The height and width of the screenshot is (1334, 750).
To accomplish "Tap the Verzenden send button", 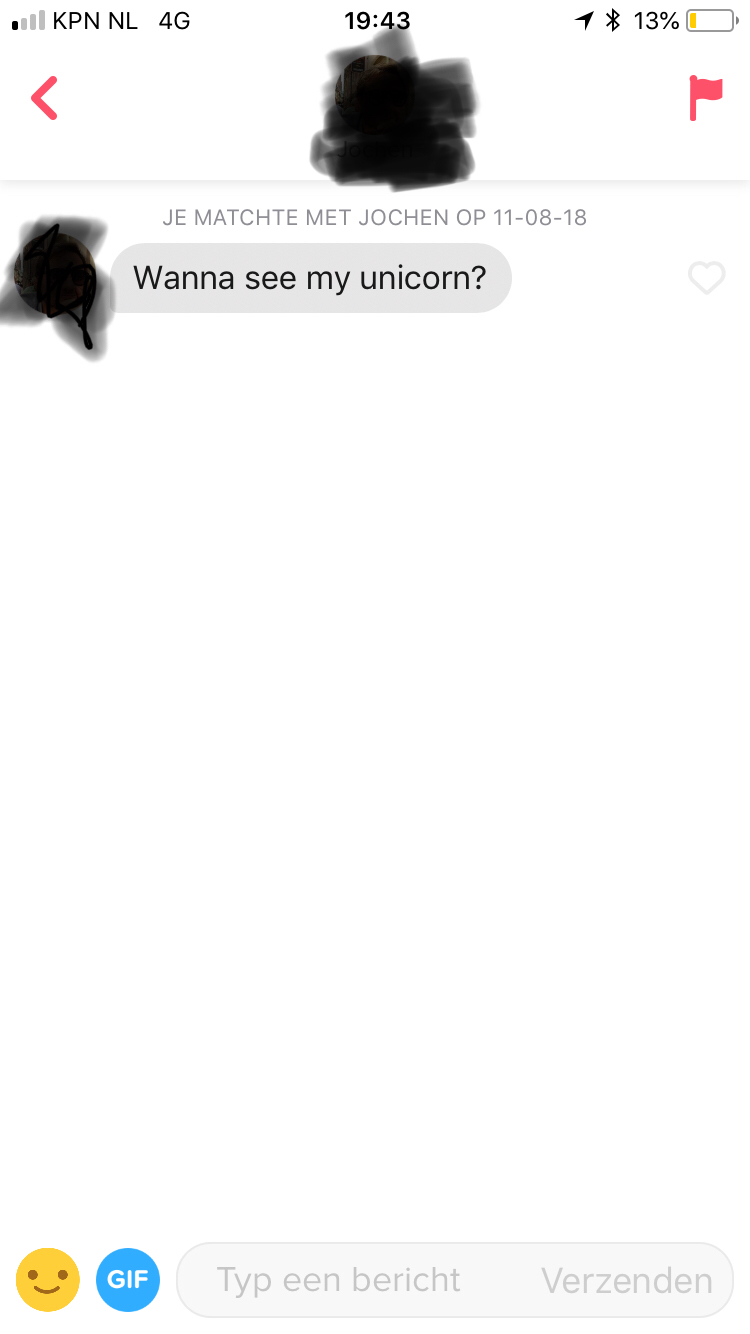I will point(627,1280).
